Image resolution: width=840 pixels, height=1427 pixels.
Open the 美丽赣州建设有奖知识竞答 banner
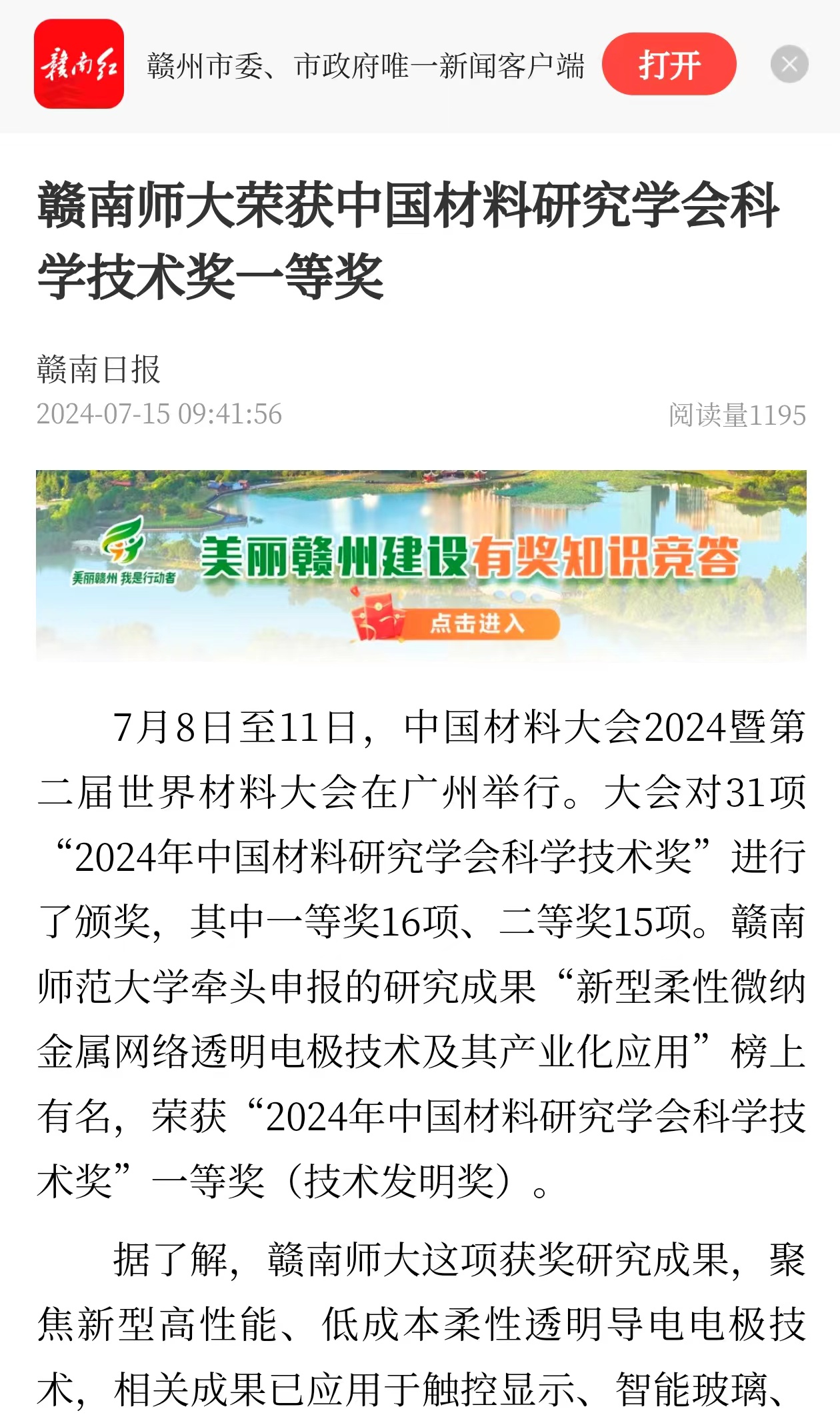[421, 565]
